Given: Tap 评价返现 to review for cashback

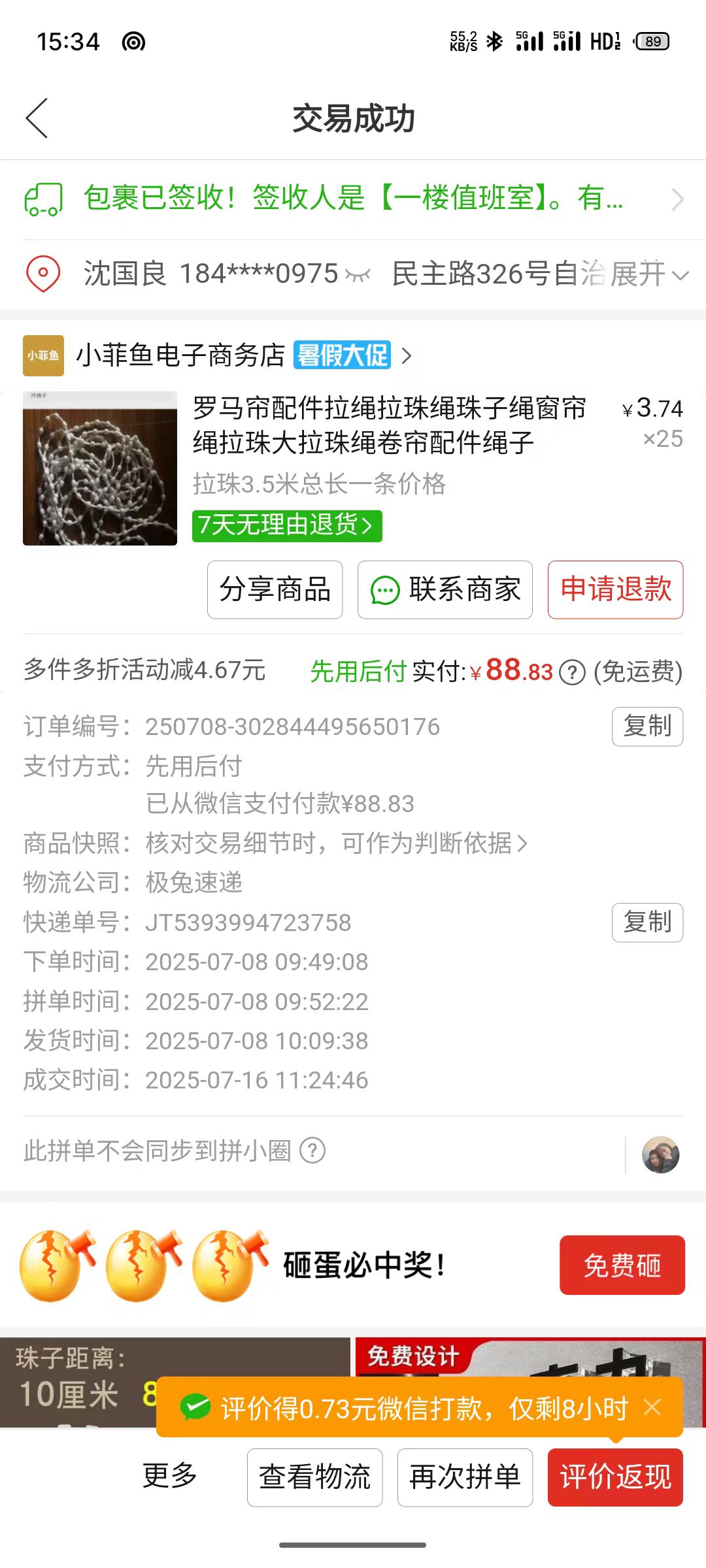Looking at the screenshot, I should click(615, 1477).
